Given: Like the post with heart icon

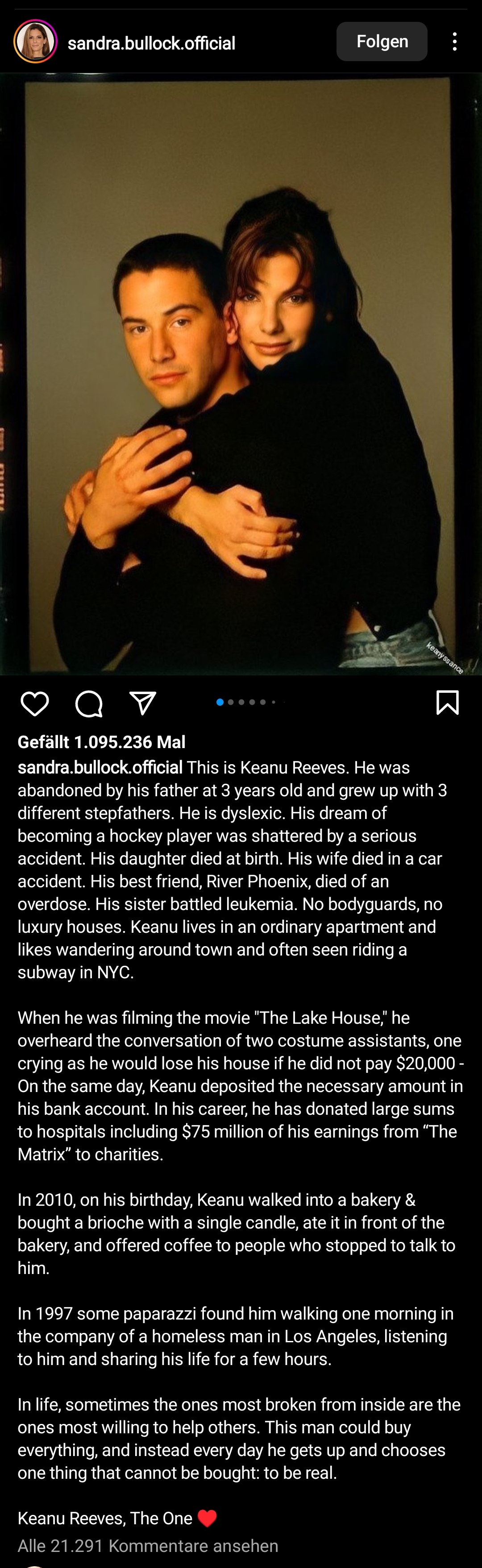Looking at the screenshot, I should pyautogui.click(x=35, y=703).
